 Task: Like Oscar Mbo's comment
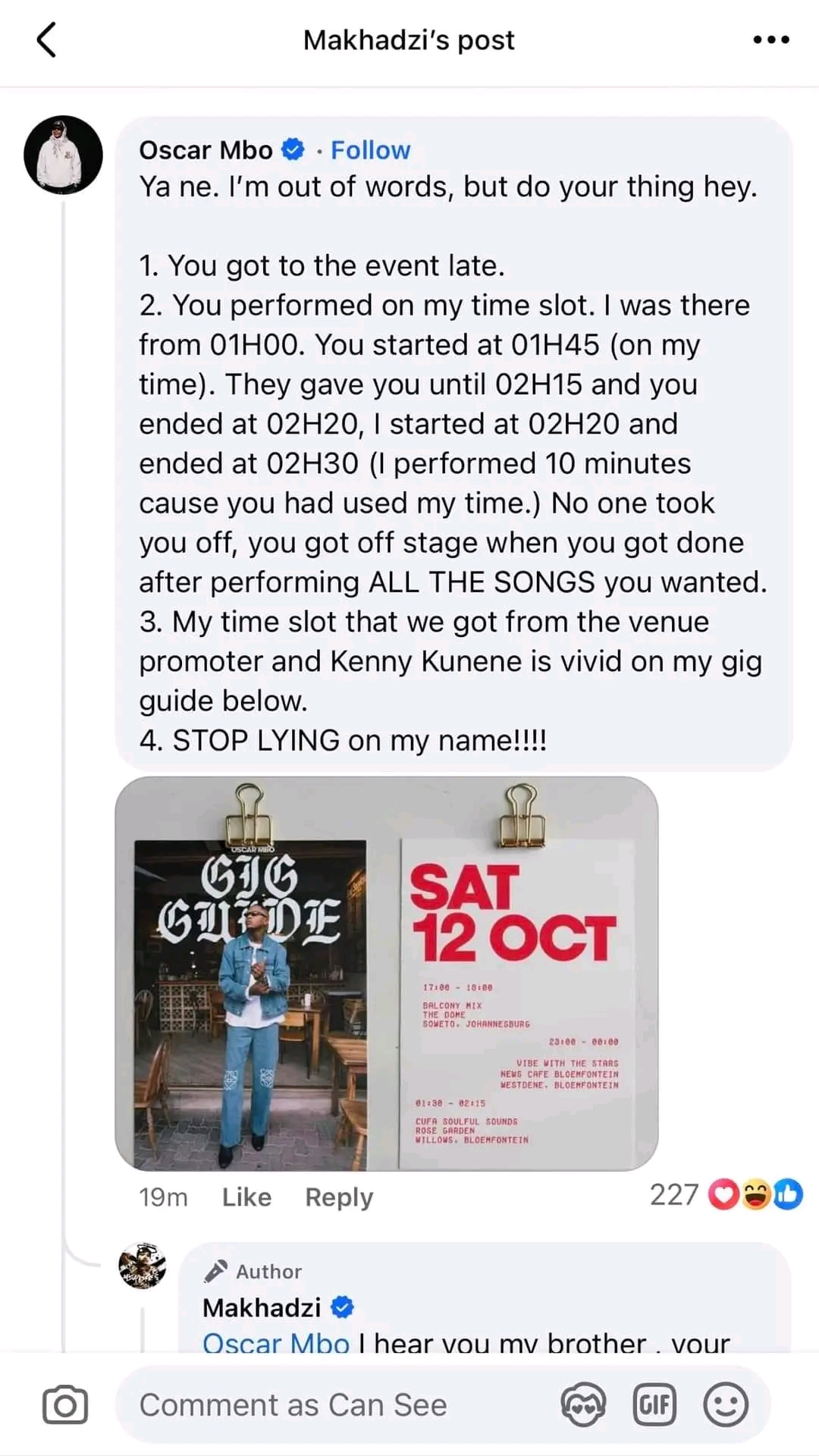(246, 1197)
